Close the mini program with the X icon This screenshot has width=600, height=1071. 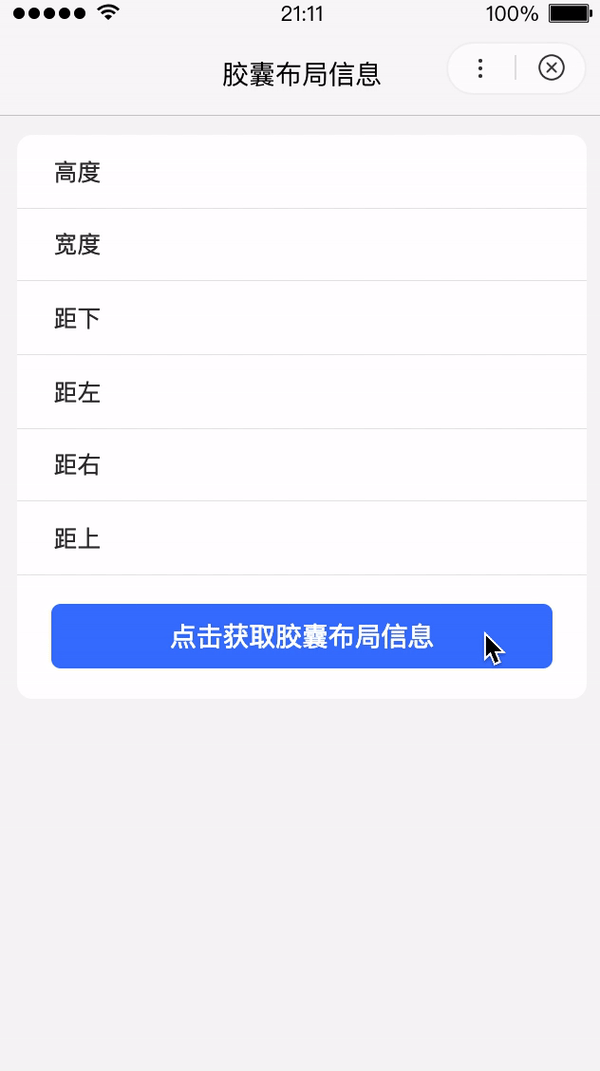tap(551, 68)
